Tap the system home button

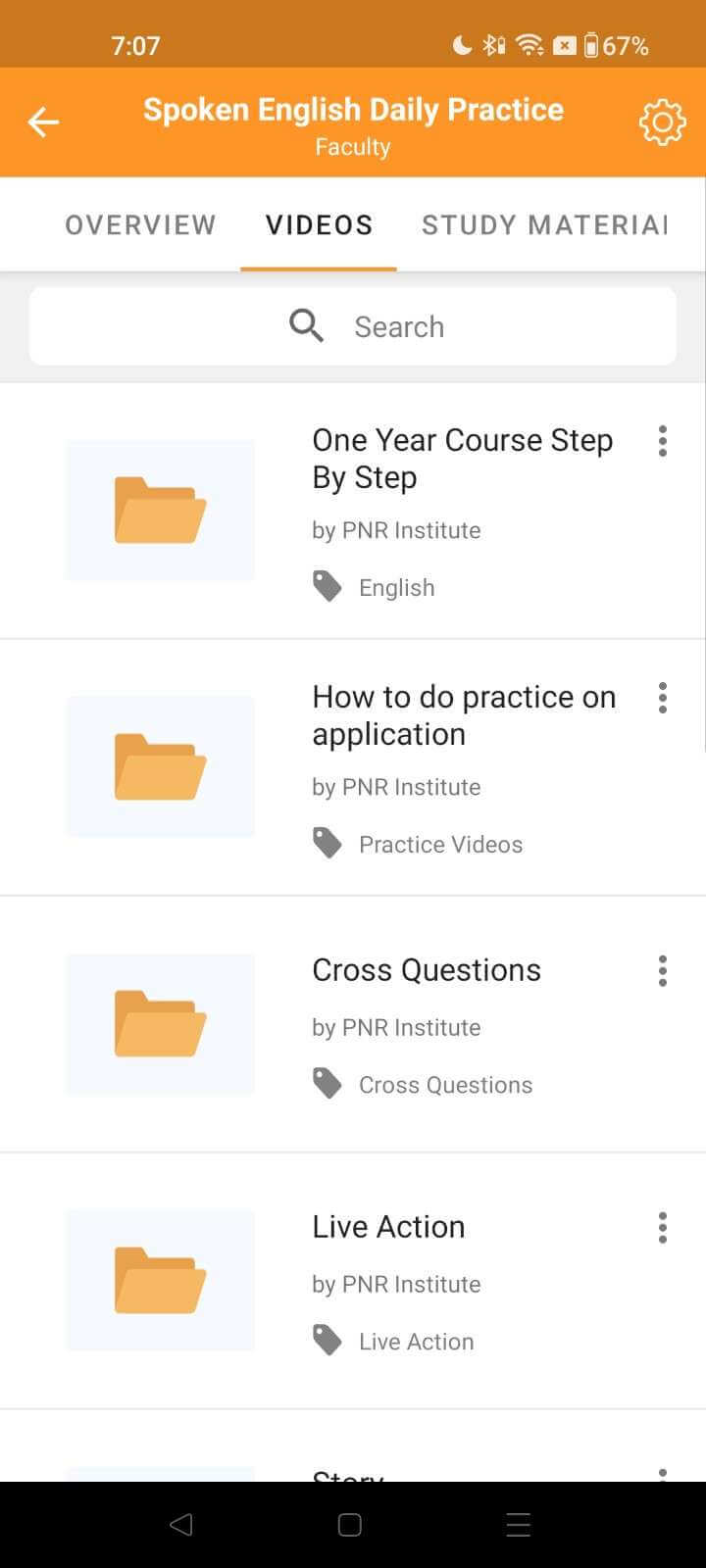350,1525
